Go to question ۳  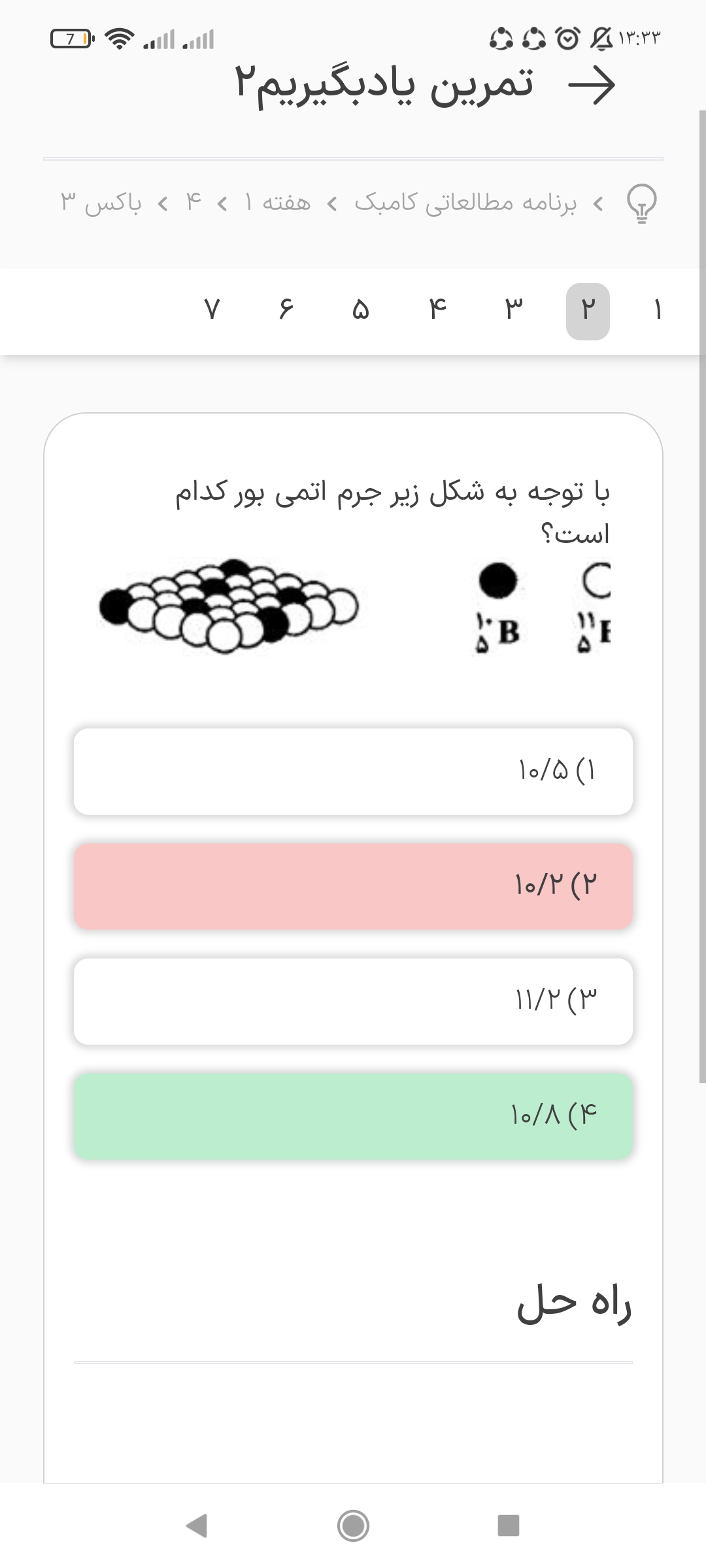(514, 310)
